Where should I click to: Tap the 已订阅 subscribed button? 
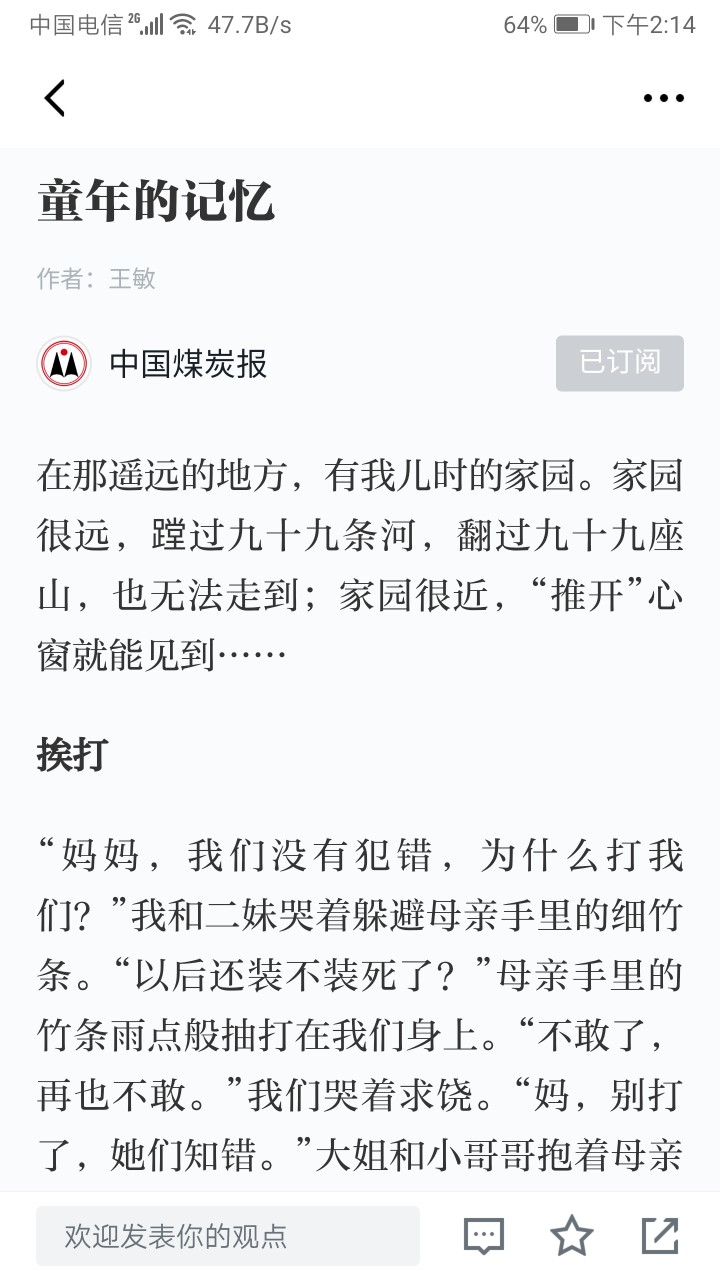click(x=620, y=363)
